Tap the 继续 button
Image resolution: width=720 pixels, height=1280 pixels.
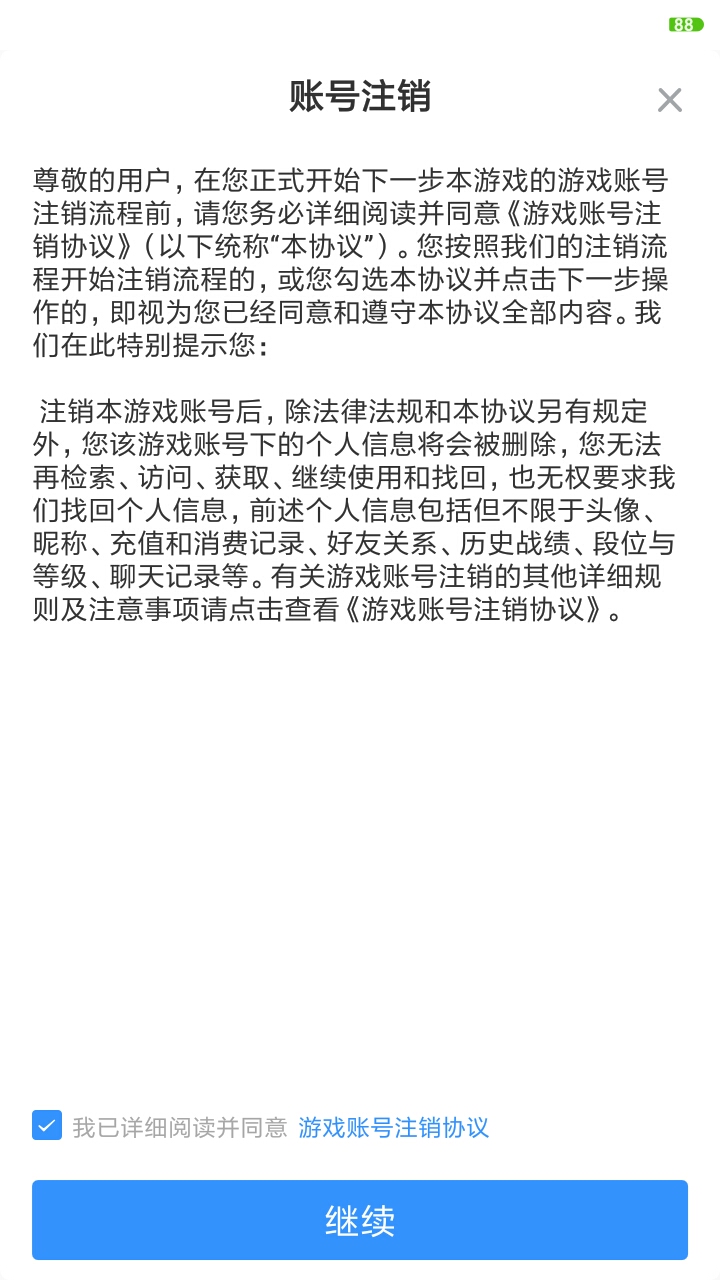pyautogui.click(x=360, y=1220)
